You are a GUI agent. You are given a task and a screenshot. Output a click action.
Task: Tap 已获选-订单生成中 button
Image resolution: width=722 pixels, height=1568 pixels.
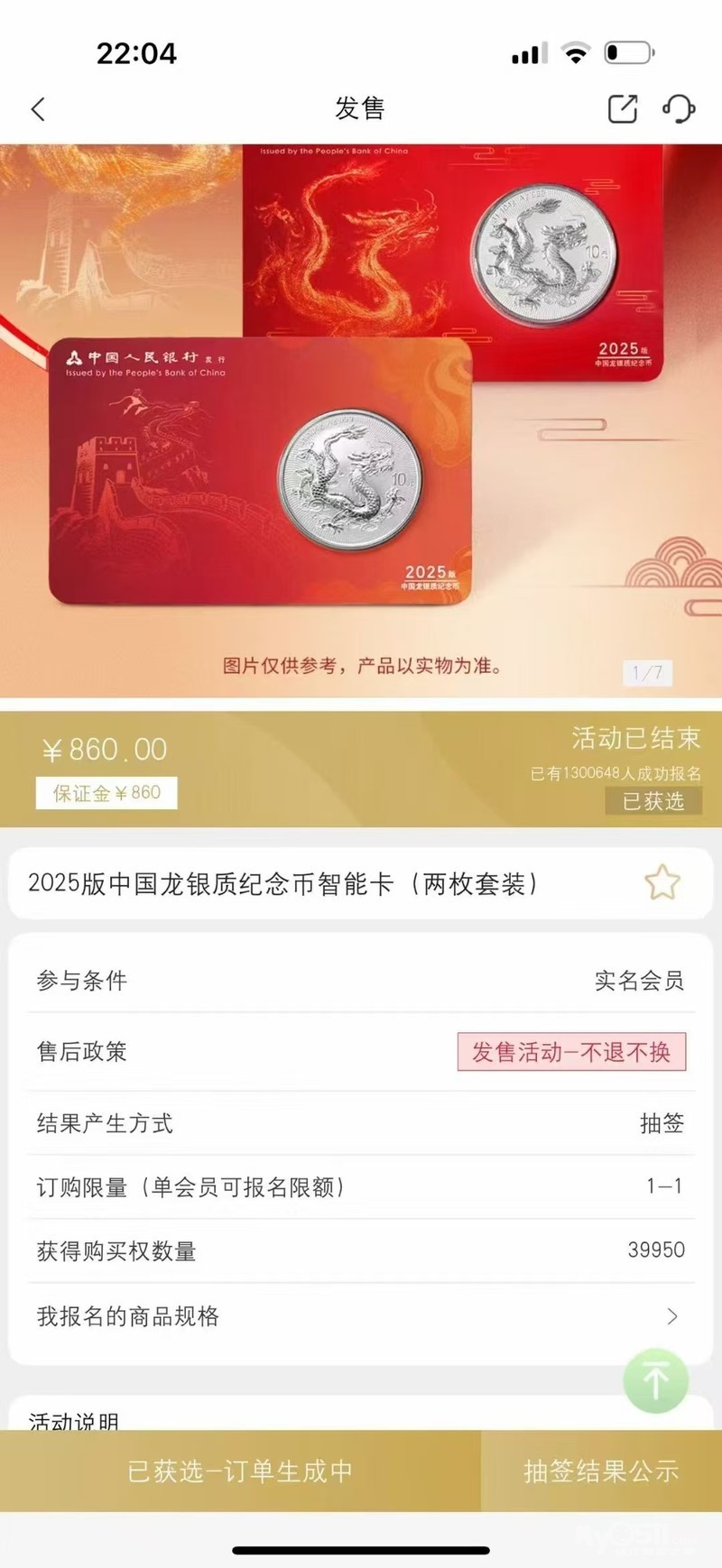tap(240, 1471)
